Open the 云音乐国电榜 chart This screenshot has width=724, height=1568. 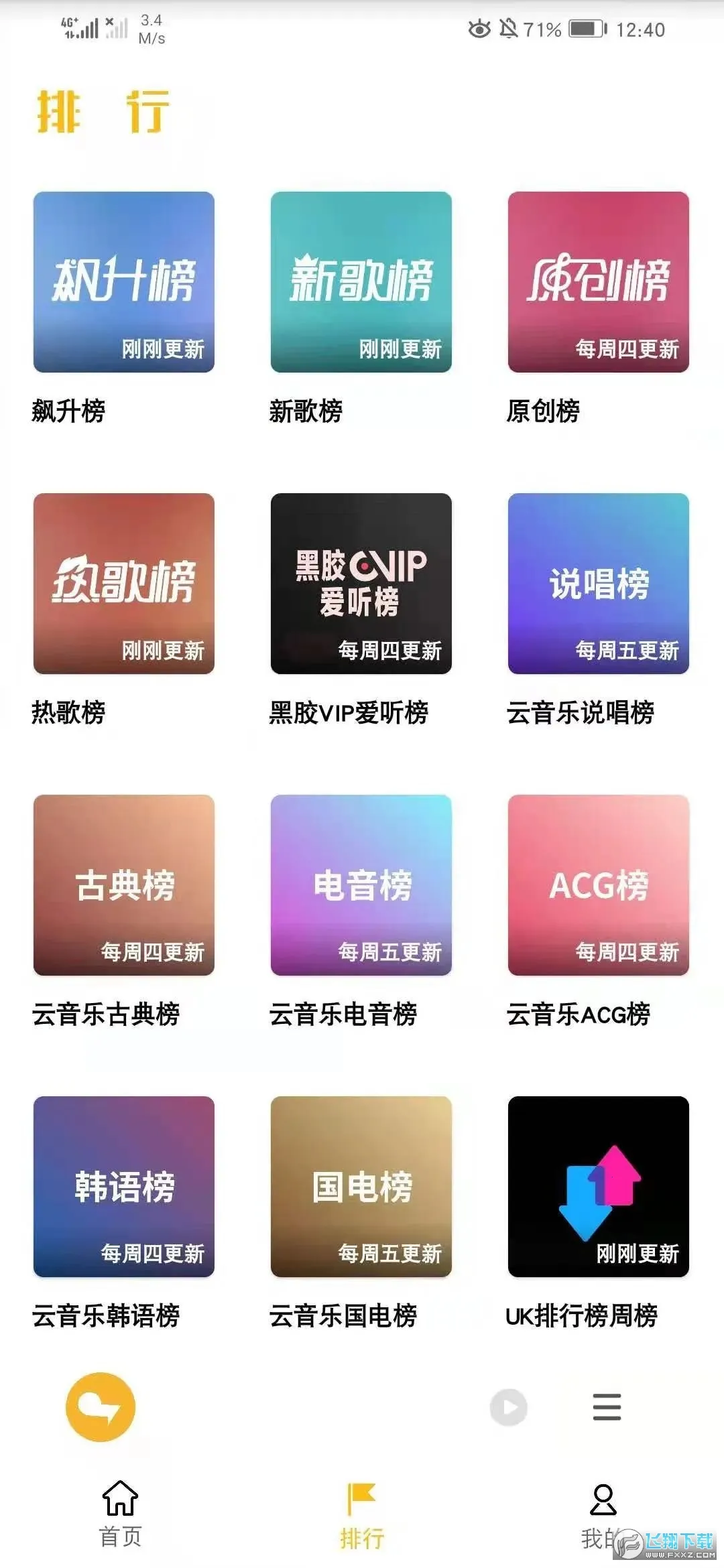pyautogui.click(x=361, y=1187)
